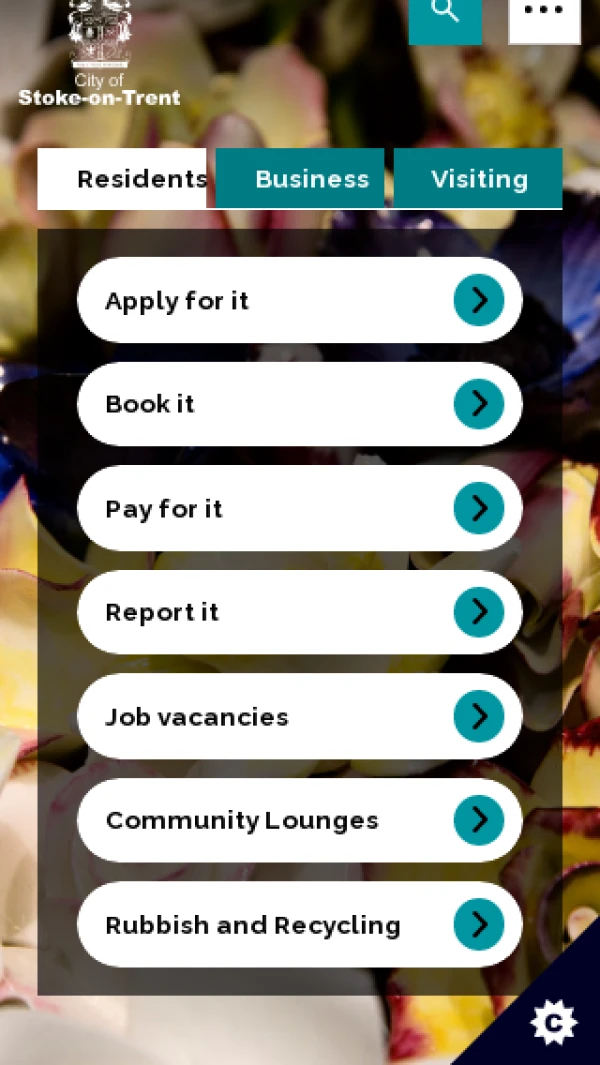Choose Report it
This screenshot has width=600, height=1065.
pos(299,612)
